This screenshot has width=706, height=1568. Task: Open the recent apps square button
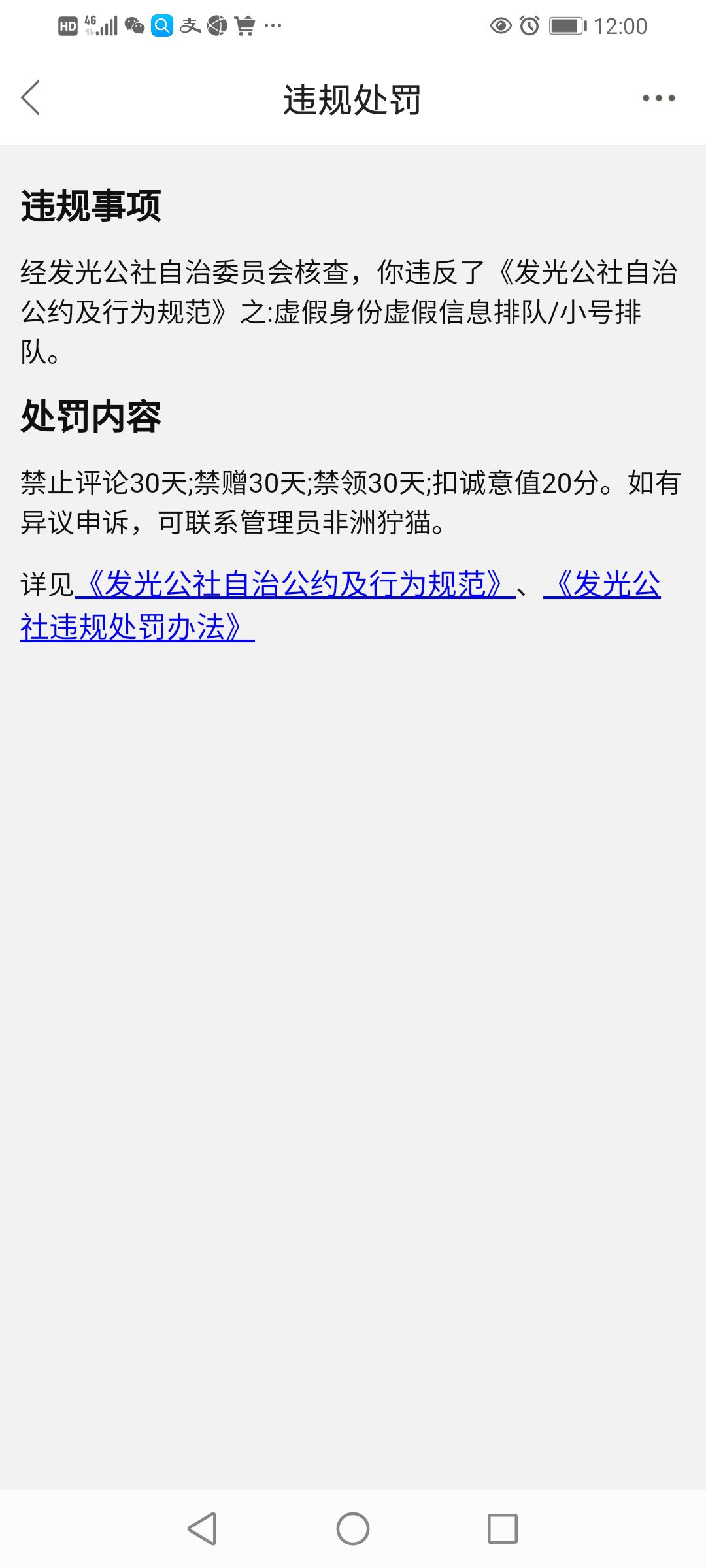click(503, 1529)
